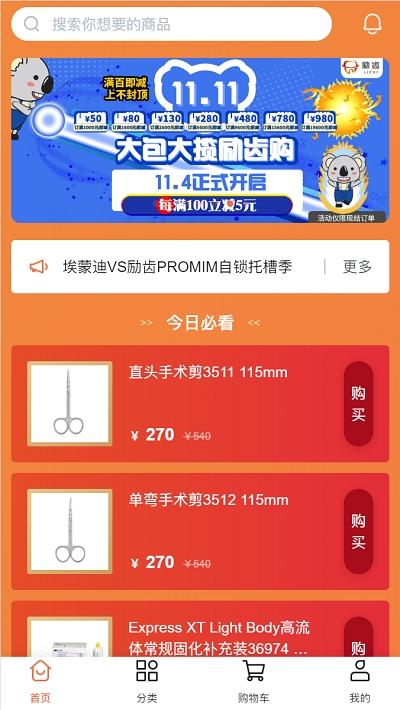Screen dimensions: 400x710
Task: Open the 单弯手术剪3512 115mm product card
Action: pyautogui.click(x=200, y=531)
